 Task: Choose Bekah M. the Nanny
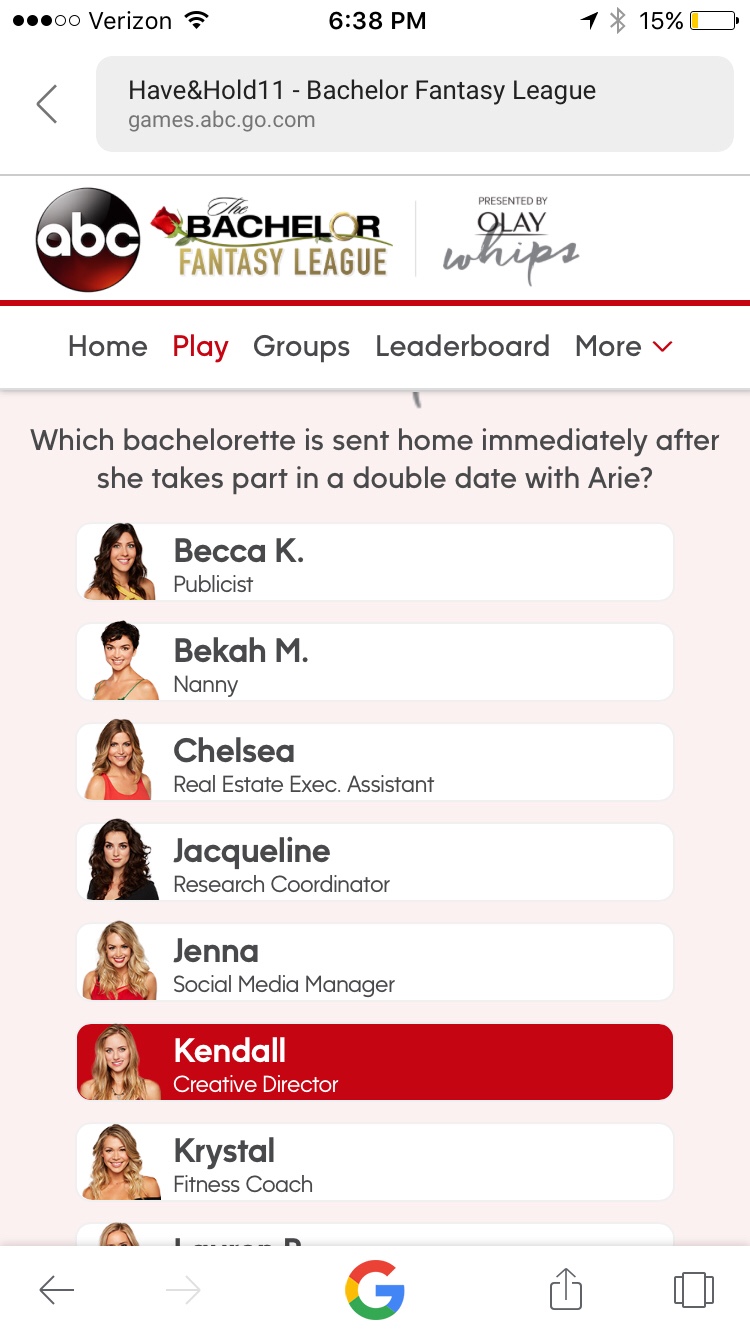[375, 662]
